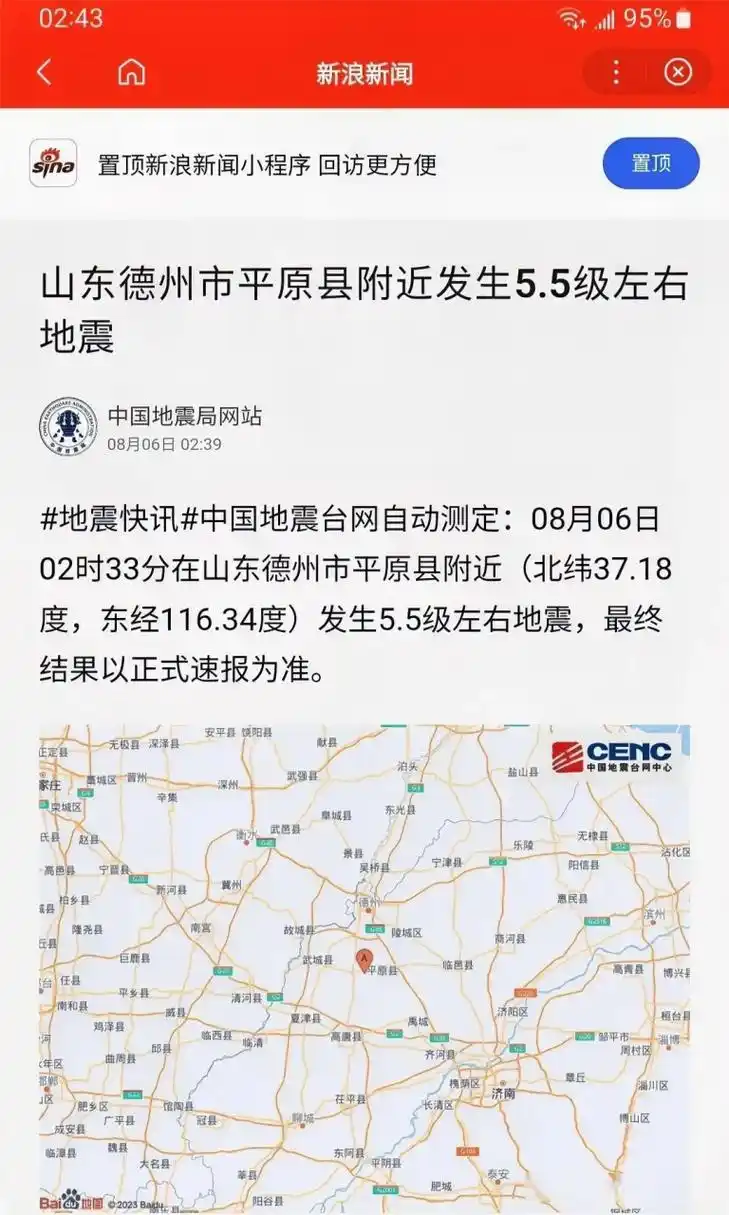Tap the earthquake news headline
The image size is (729, 1215).
pos(364,306)
